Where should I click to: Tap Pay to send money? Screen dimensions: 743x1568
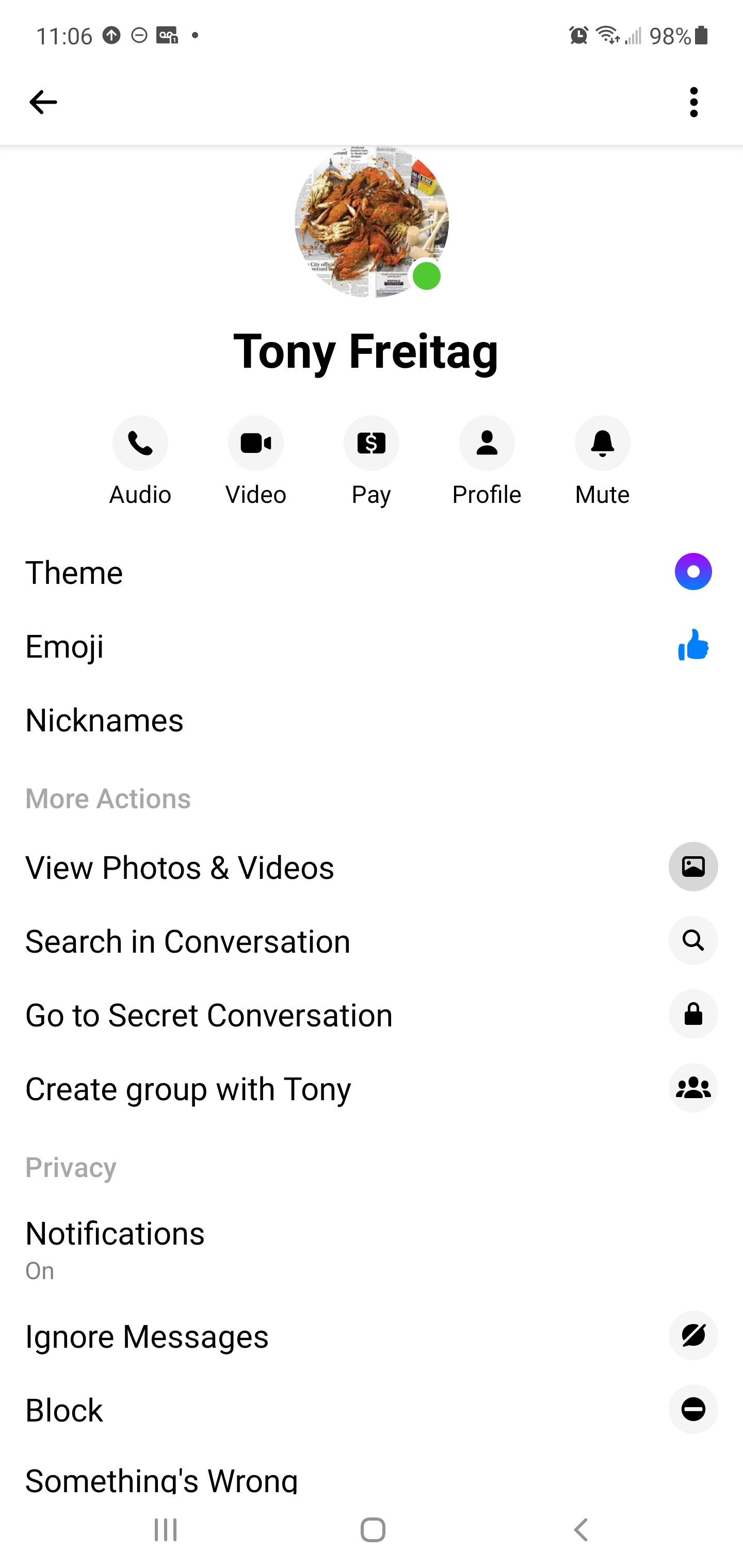click(371, 444)
